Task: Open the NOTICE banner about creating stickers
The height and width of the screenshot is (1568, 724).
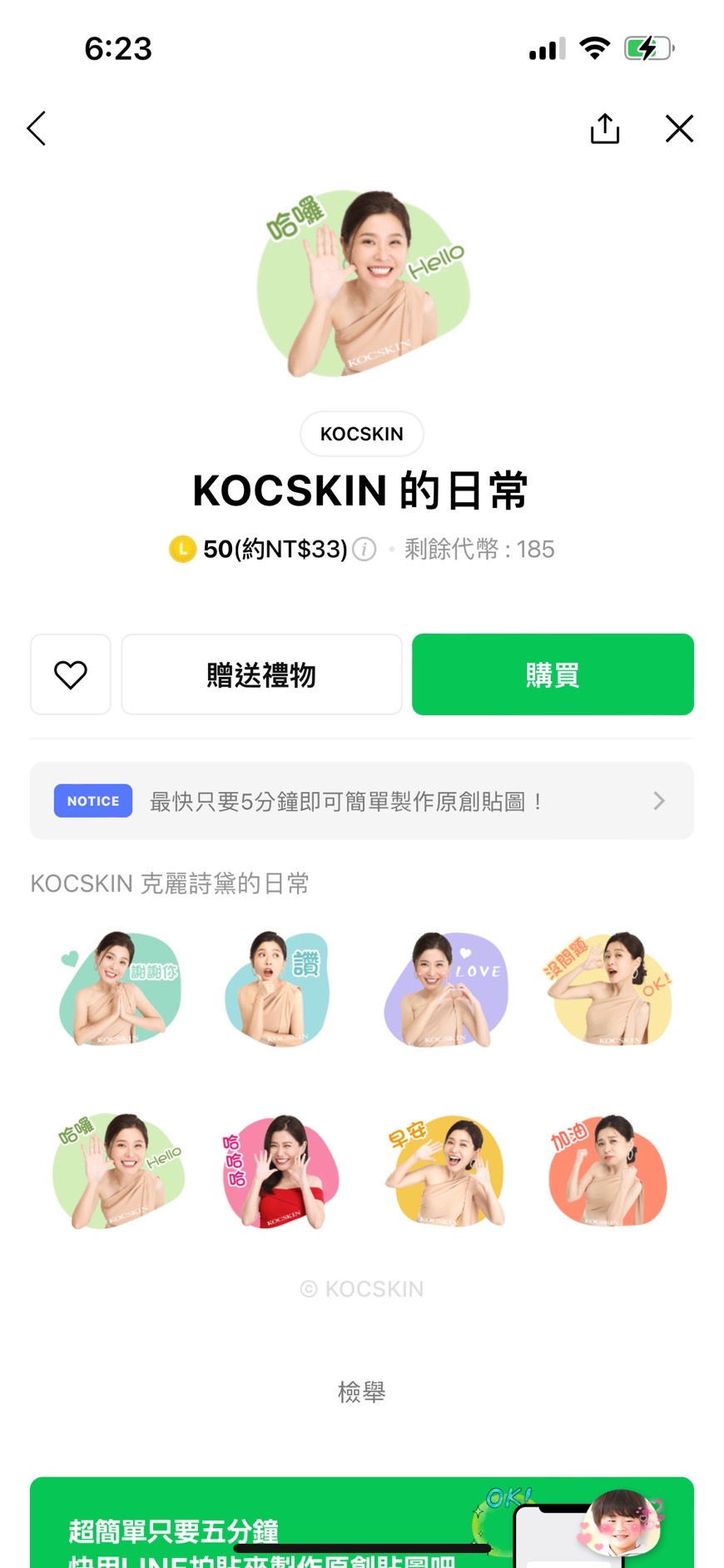Action: 361,801
